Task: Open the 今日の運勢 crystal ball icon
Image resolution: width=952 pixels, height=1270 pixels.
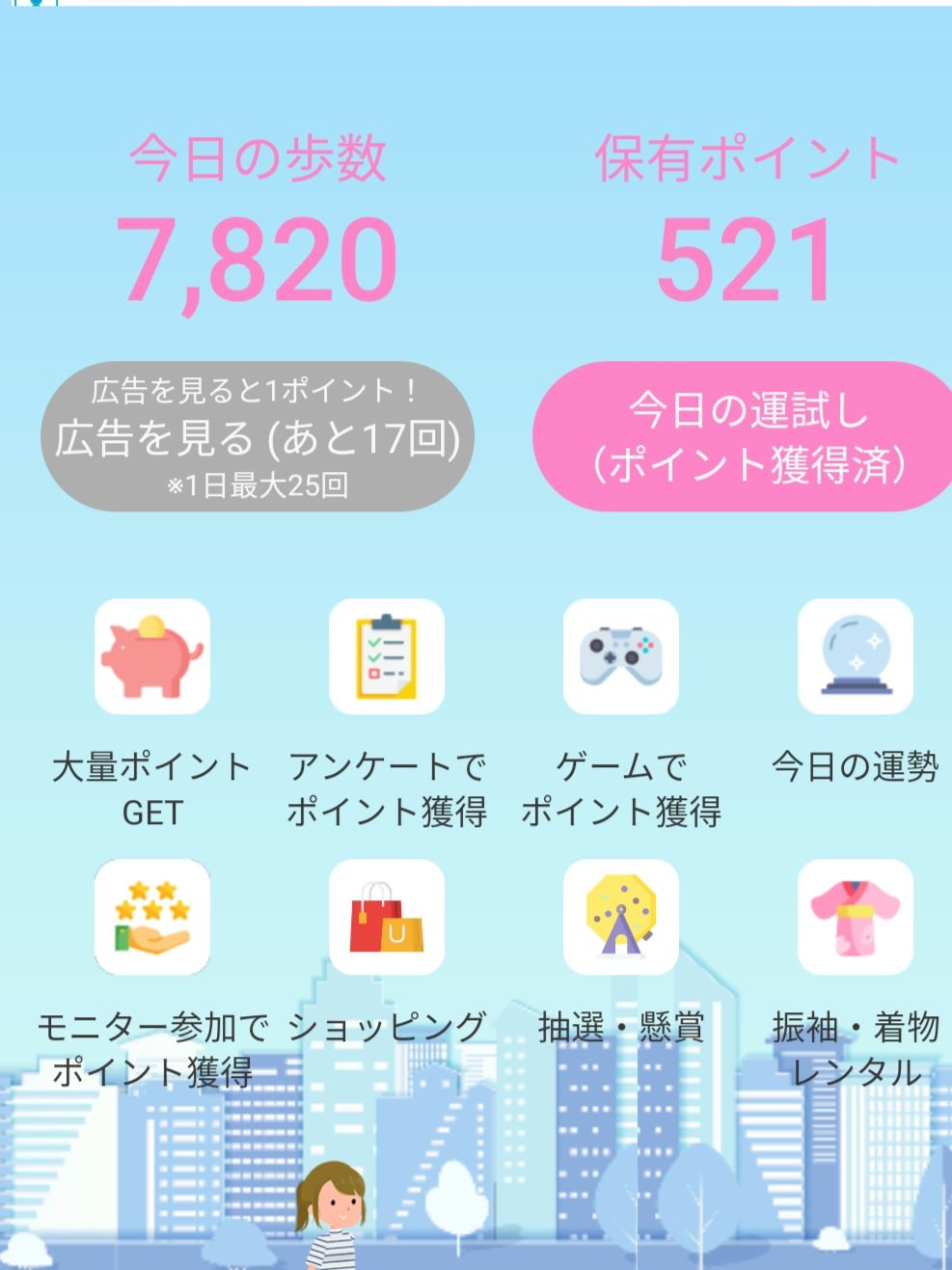Action: pos(856,656)
